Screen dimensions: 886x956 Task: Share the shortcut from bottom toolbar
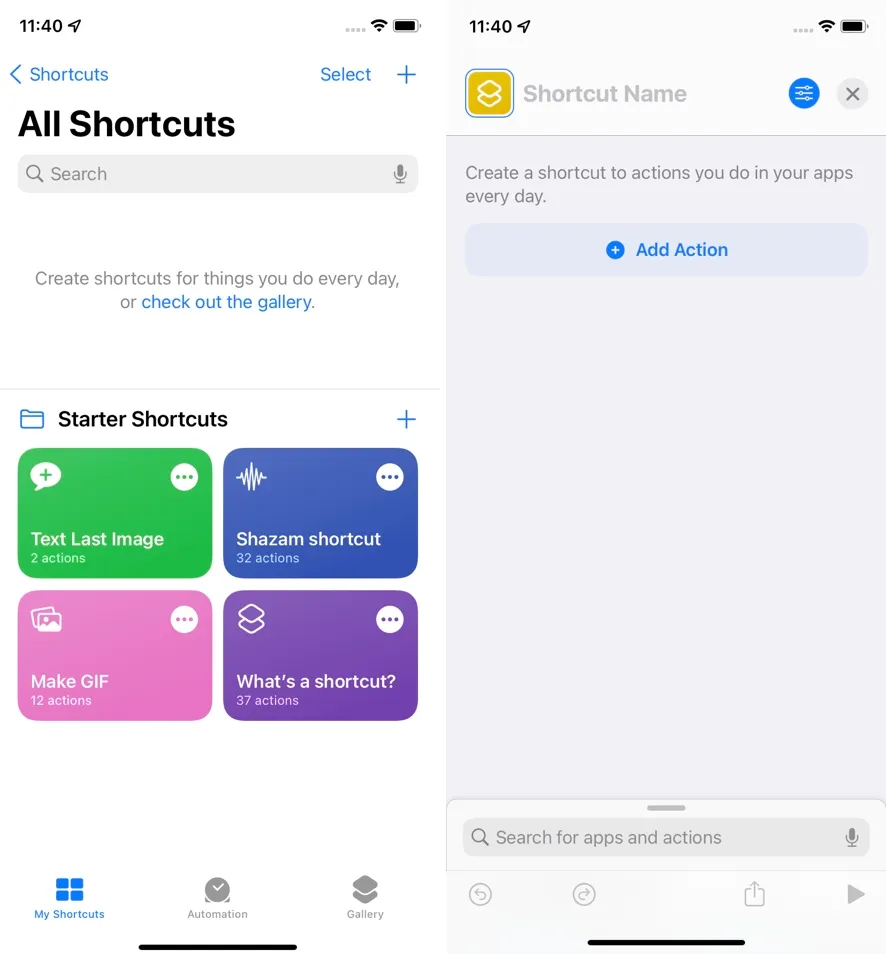754,894
